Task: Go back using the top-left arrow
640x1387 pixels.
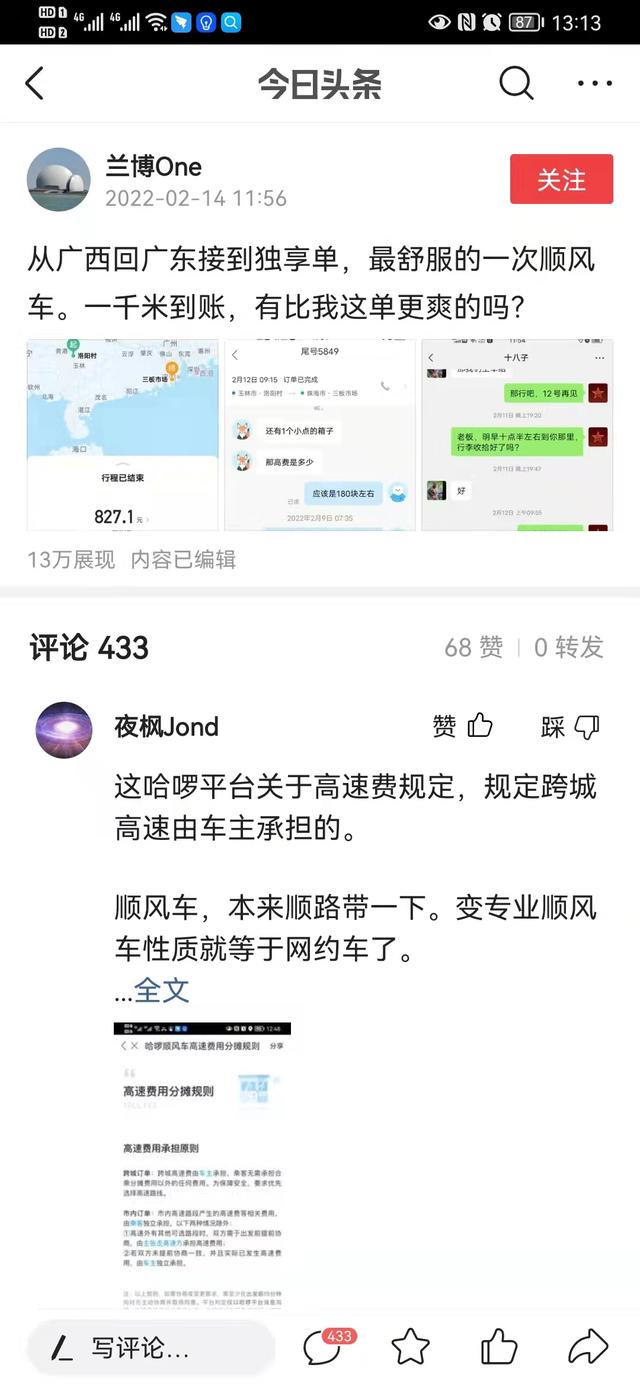Action: 35,84
